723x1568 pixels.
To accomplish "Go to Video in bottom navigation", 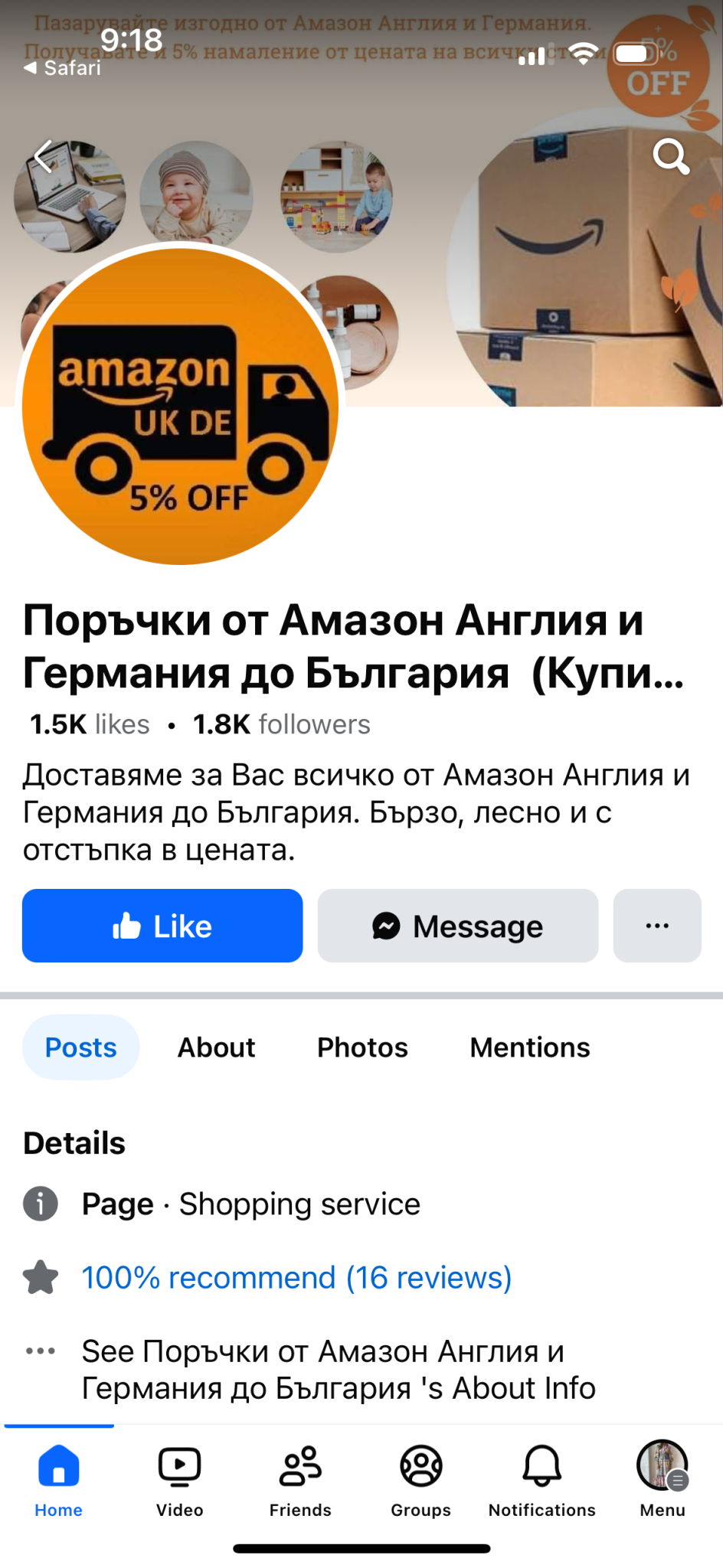I will tap(179, 1479).
